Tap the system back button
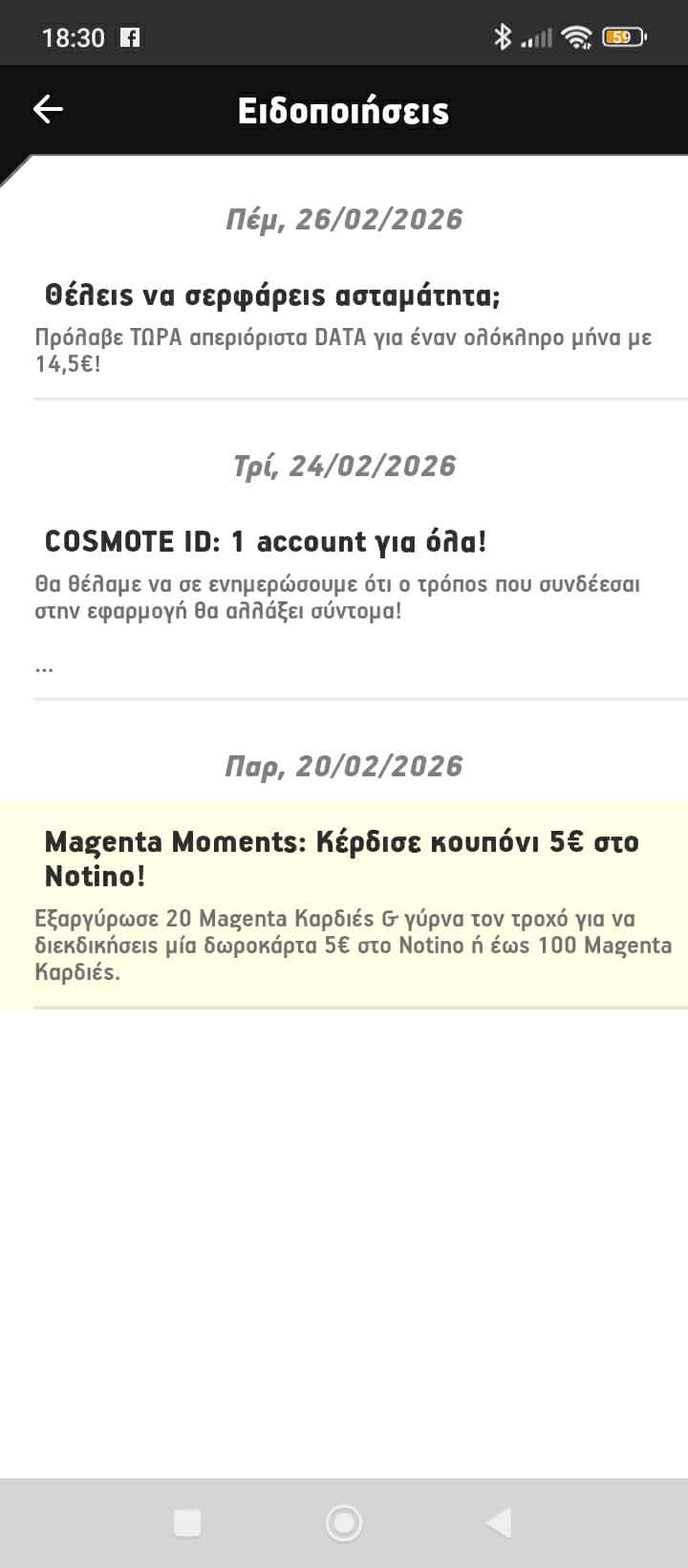 point(499,1522)
